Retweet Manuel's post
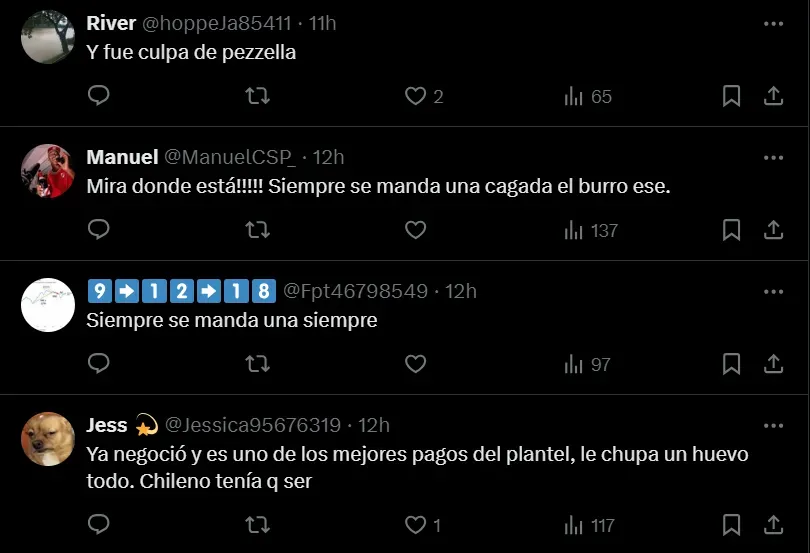Image resolution: width=810 pixels, height=553 pixels. pyautogui.click(x=257, y=230)
